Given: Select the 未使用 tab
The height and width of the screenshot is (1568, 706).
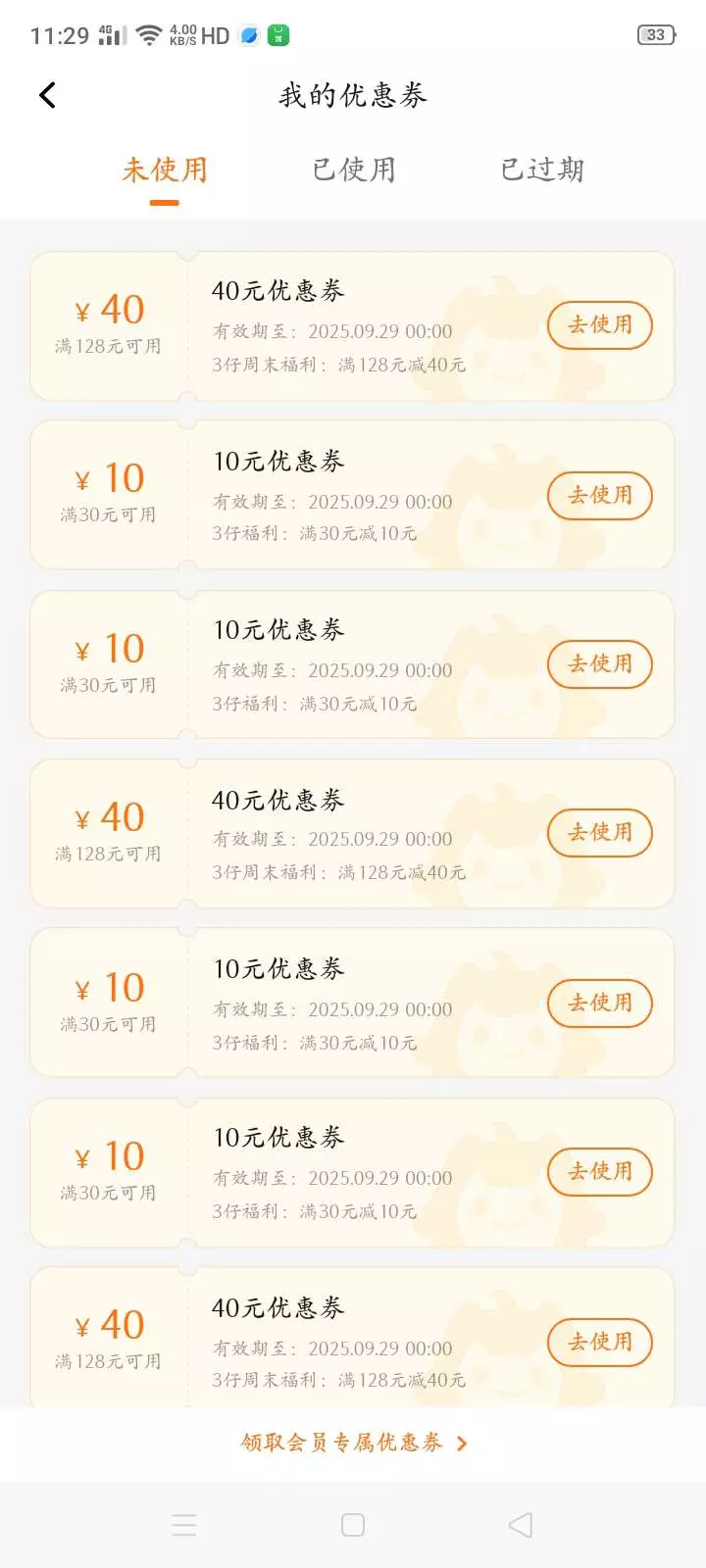Looking at the screenshot, I should click(x=165, y=170).
